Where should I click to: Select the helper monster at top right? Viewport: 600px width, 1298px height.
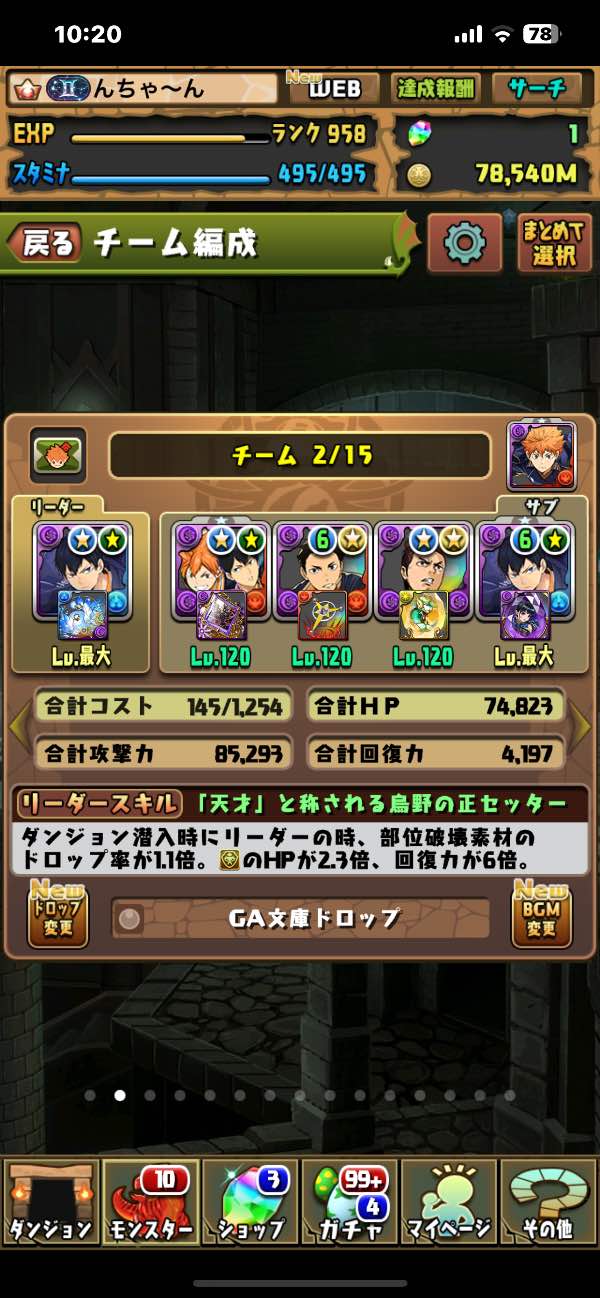click(542, 455)
